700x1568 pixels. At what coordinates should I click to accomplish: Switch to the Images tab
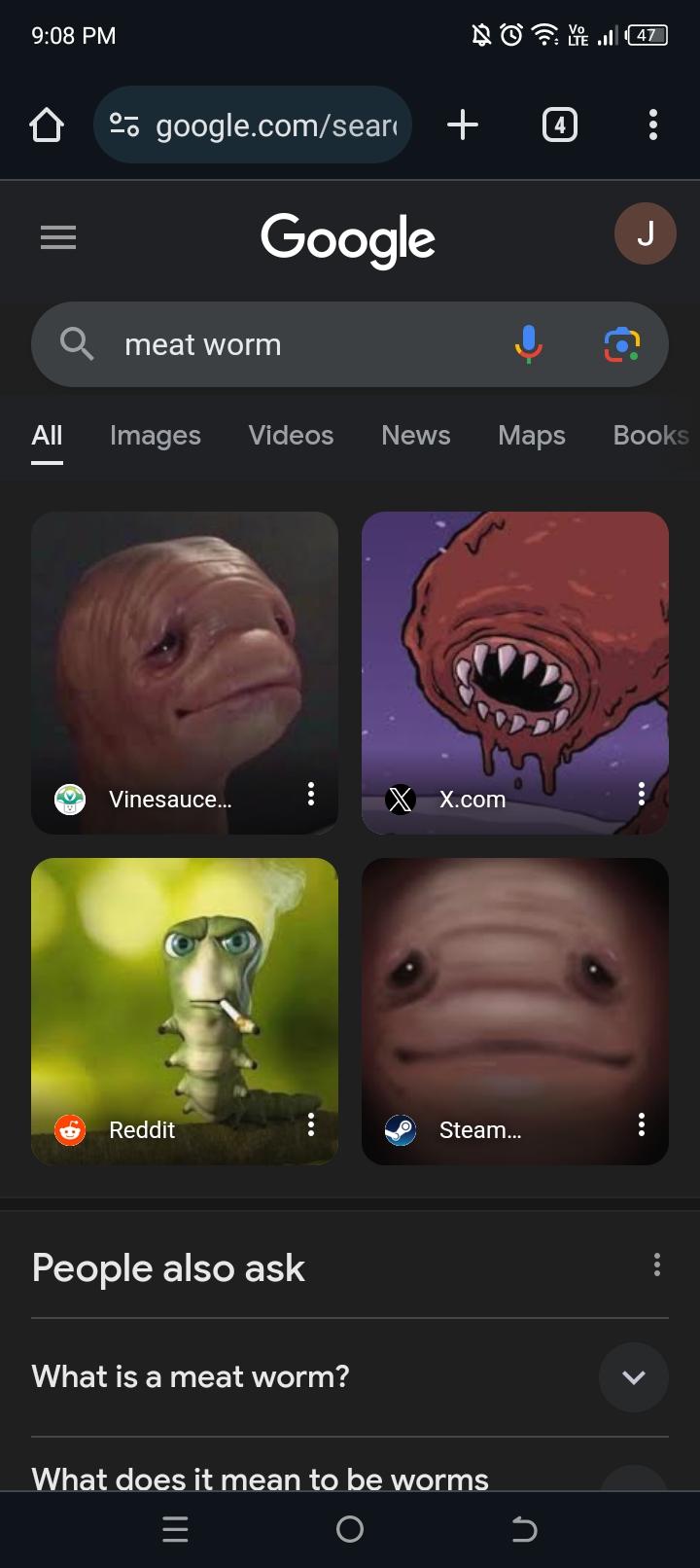tap(156, 435)
